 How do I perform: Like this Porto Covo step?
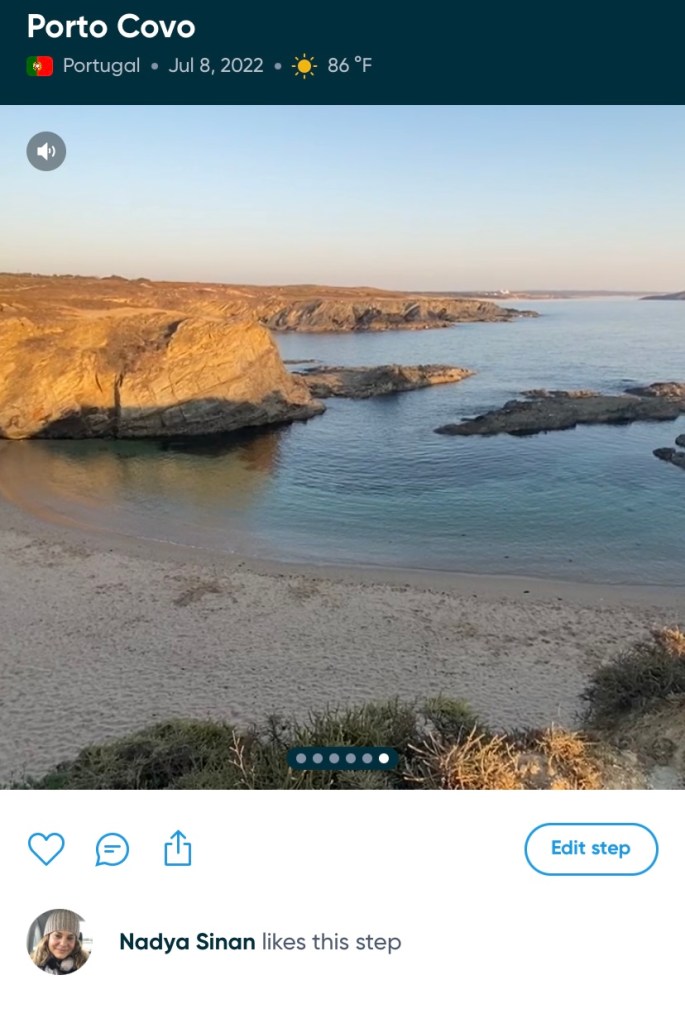point(46,849)
